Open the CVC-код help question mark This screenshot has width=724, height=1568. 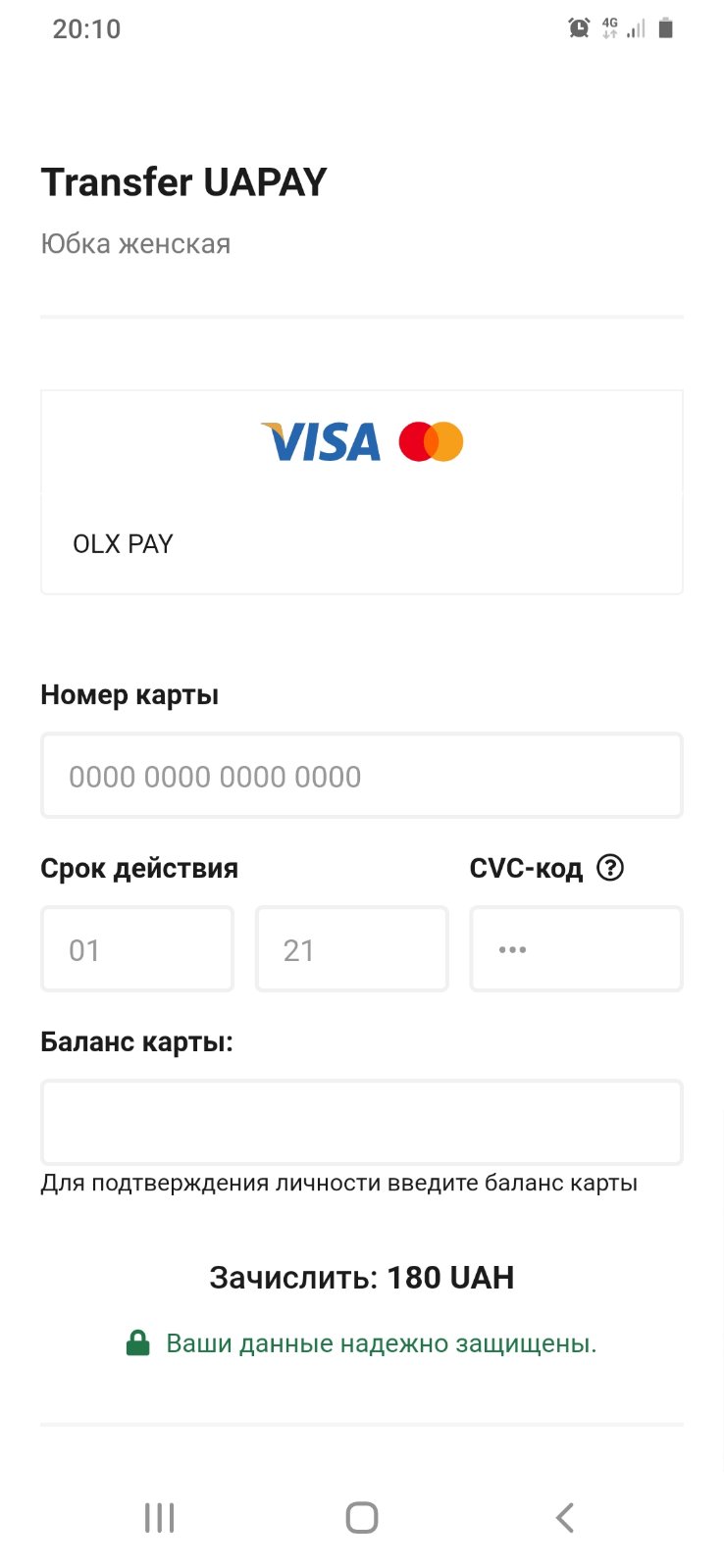coord(609,868)
